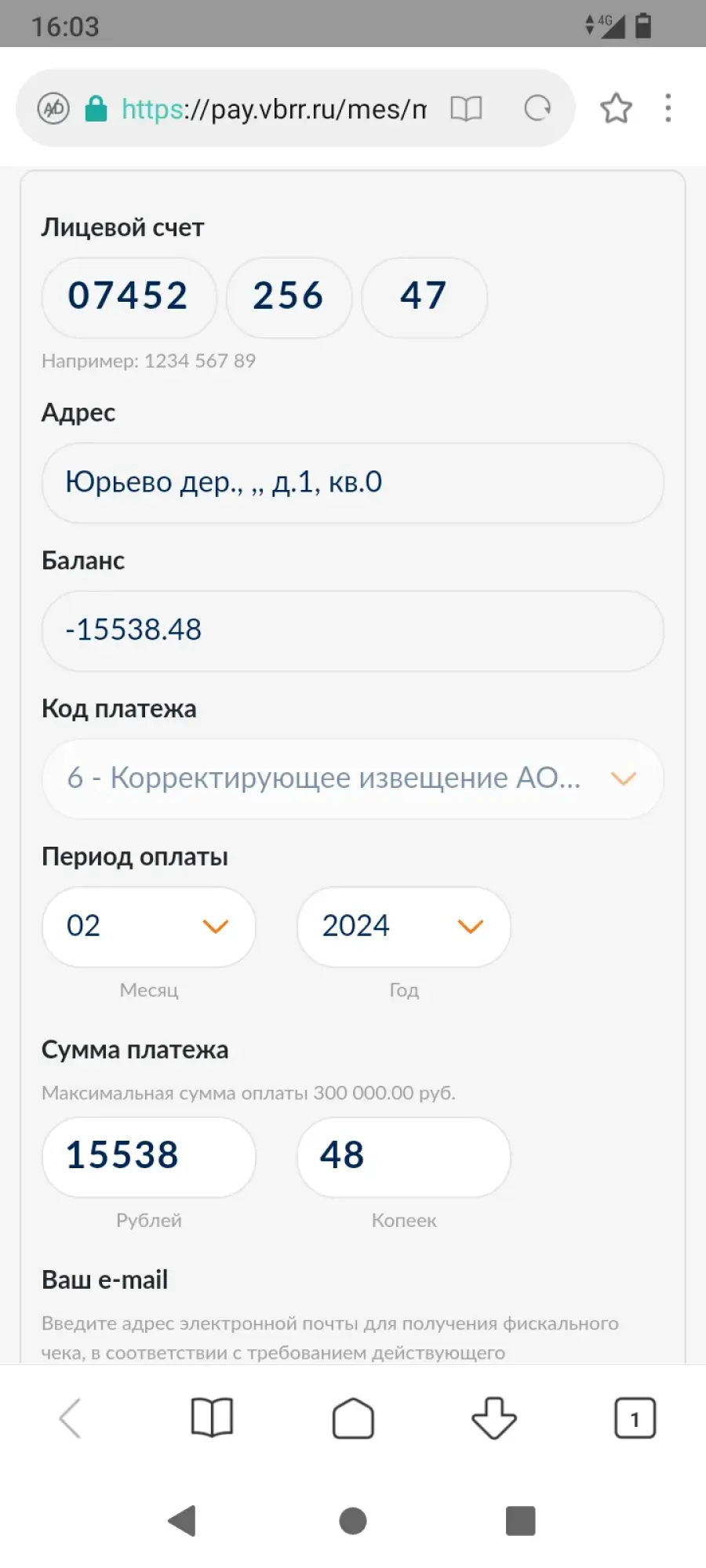This screenshot has height=1568, width=706.
Task: Edit account field showing 07452
Action: click(129, 297)
